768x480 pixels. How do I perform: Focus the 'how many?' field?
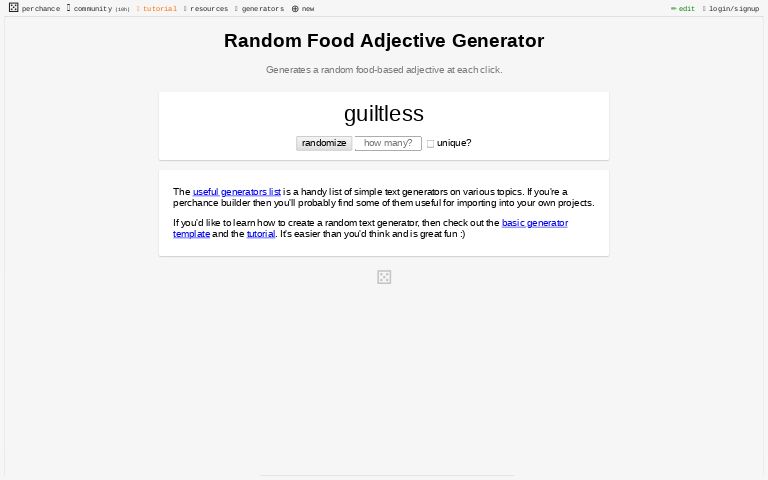click(x=388, y=143)
